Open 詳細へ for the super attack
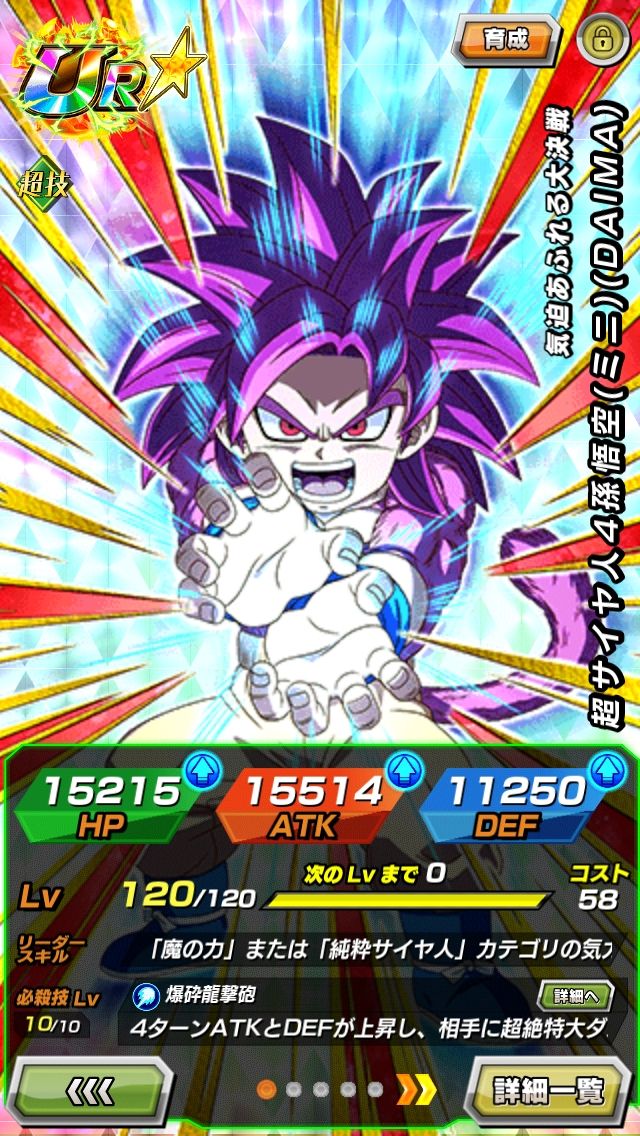The width and height of the screenshot is (640, 1136). (x=575, y=995)
